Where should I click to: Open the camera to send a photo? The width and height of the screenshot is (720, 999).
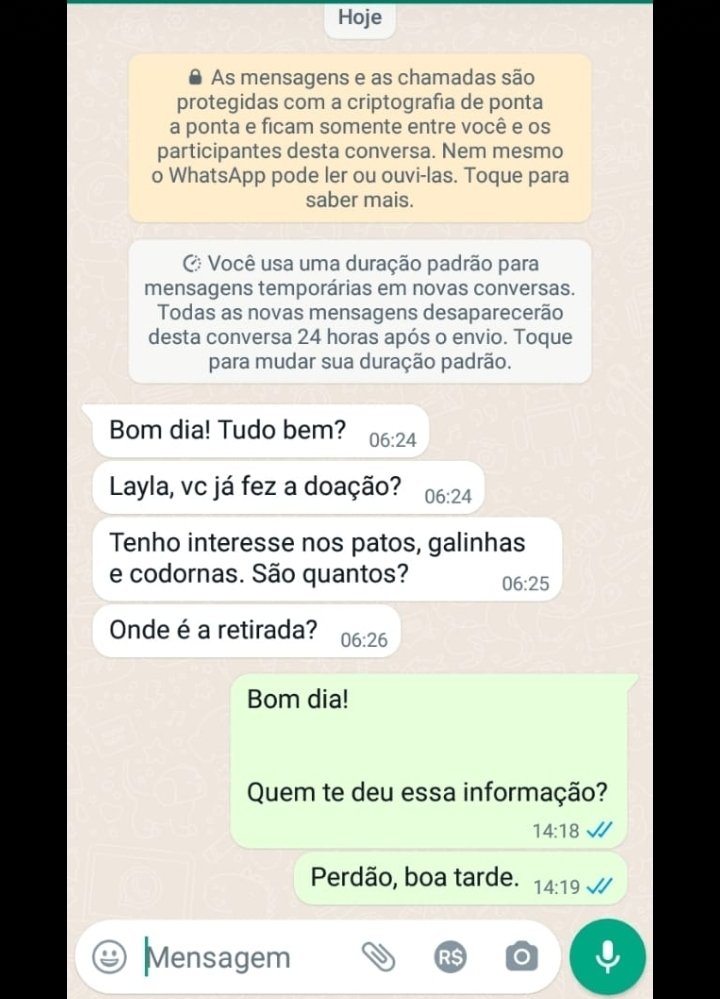[520, 957]
